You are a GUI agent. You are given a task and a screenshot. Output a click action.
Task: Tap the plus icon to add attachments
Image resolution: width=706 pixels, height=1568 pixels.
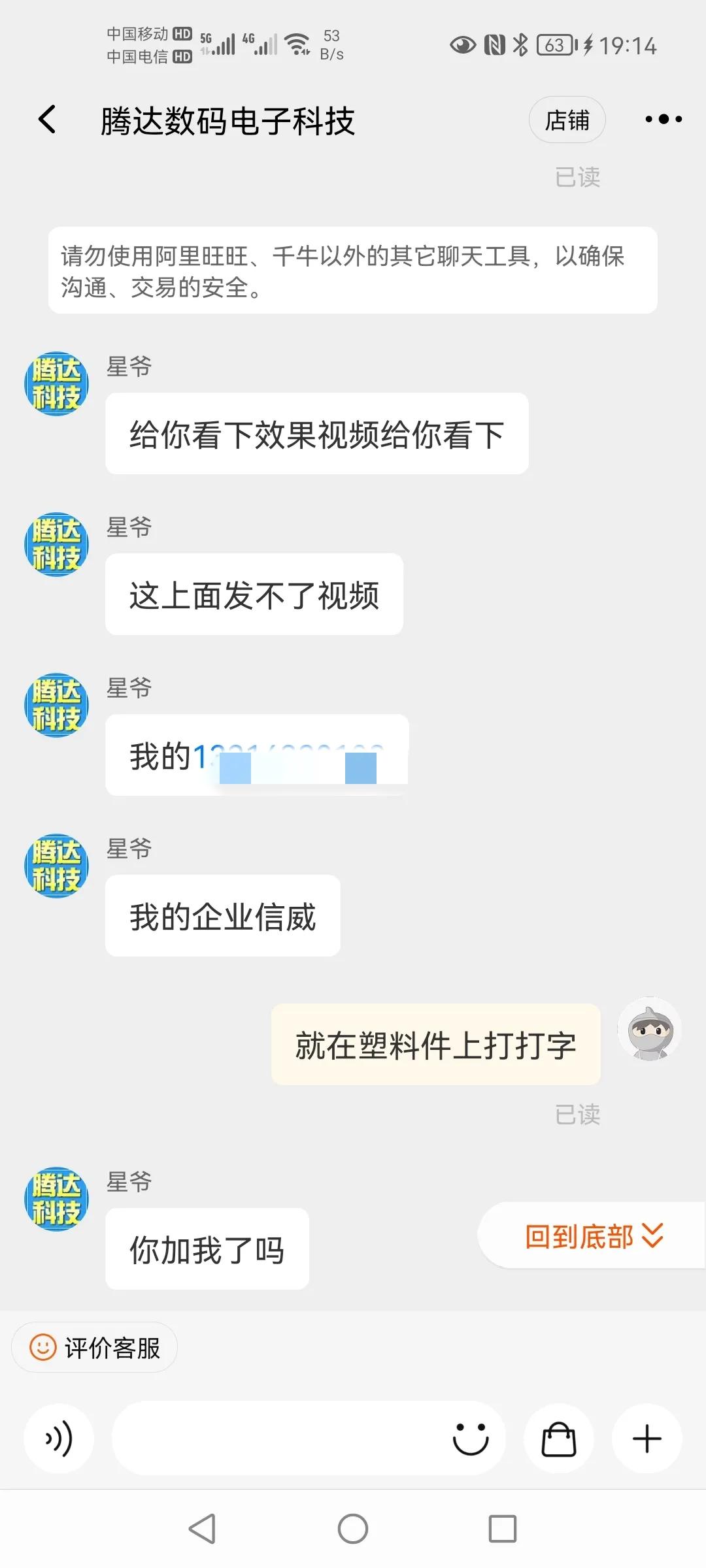click(x=647, y=1439)
